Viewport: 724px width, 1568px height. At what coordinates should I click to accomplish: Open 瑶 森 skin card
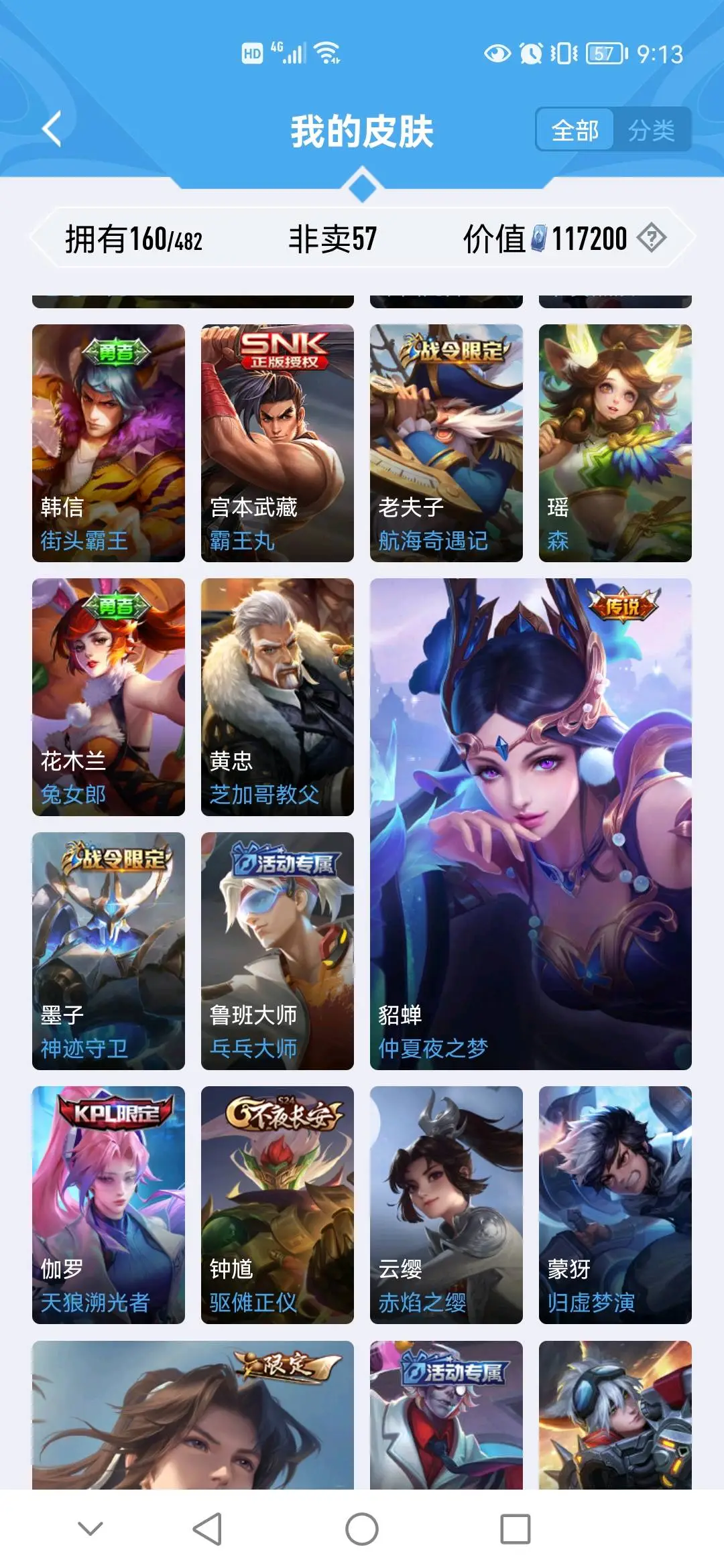click(x=615, y=443)
